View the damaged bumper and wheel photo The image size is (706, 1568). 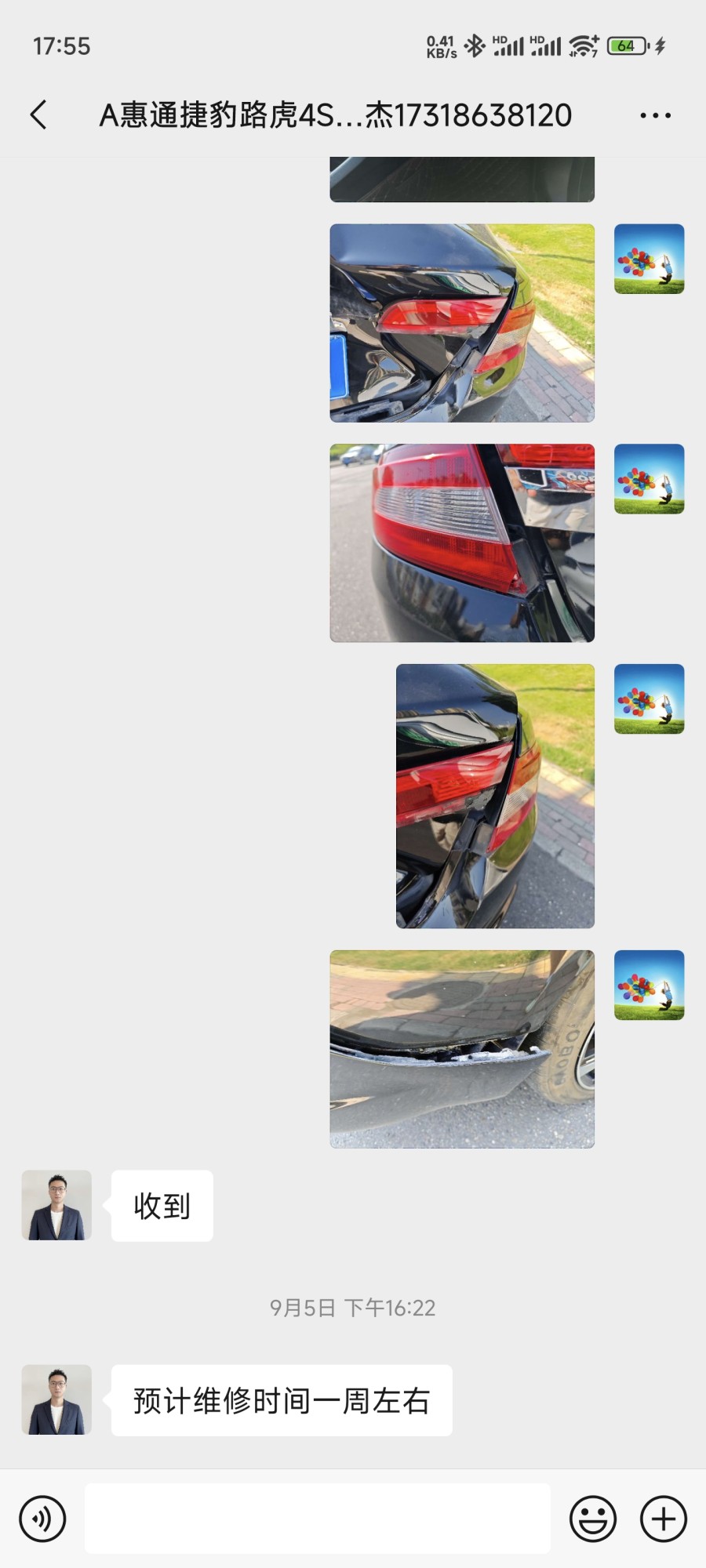(462, 1049)
